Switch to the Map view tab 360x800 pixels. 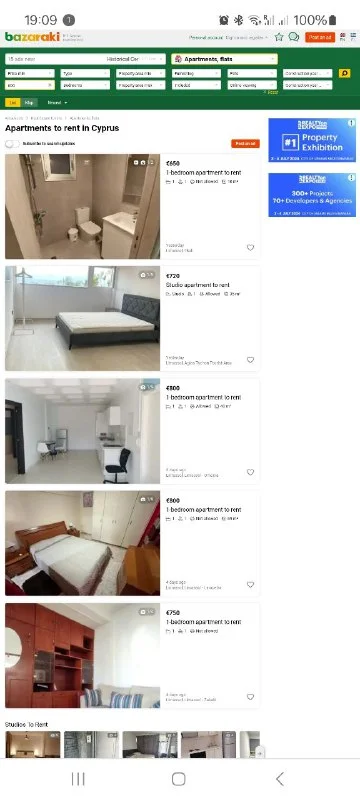pos(29,103)
